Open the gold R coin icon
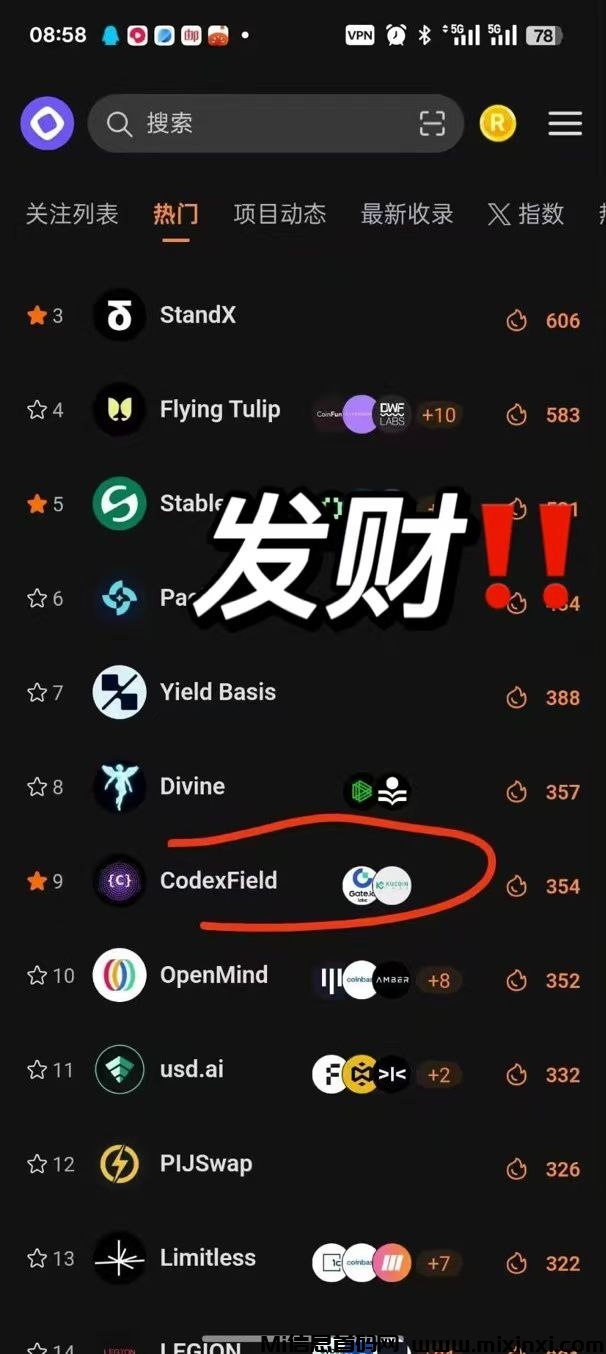Screen dimensions: 606x1354 497,124
